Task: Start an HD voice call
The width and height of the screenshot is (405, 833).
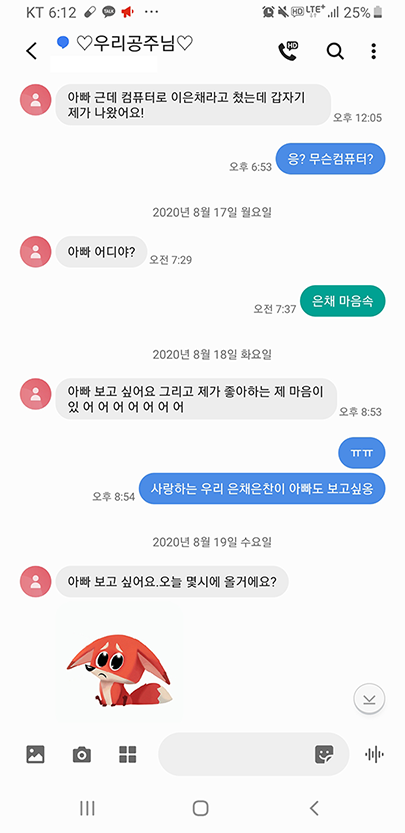Action: [x=288, y=50]
